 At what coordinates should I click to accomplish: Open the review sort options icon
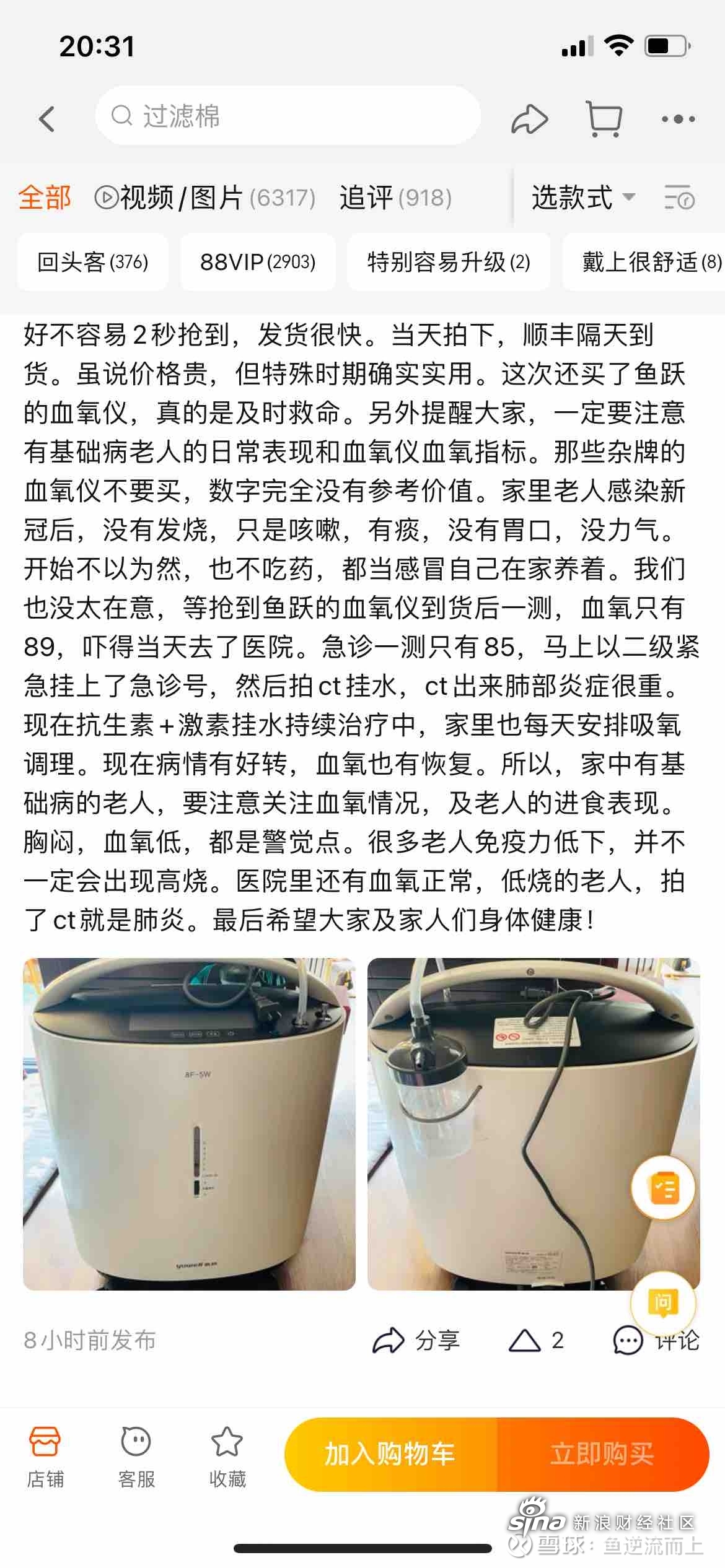pyautogui.click(x=679, y=198)
